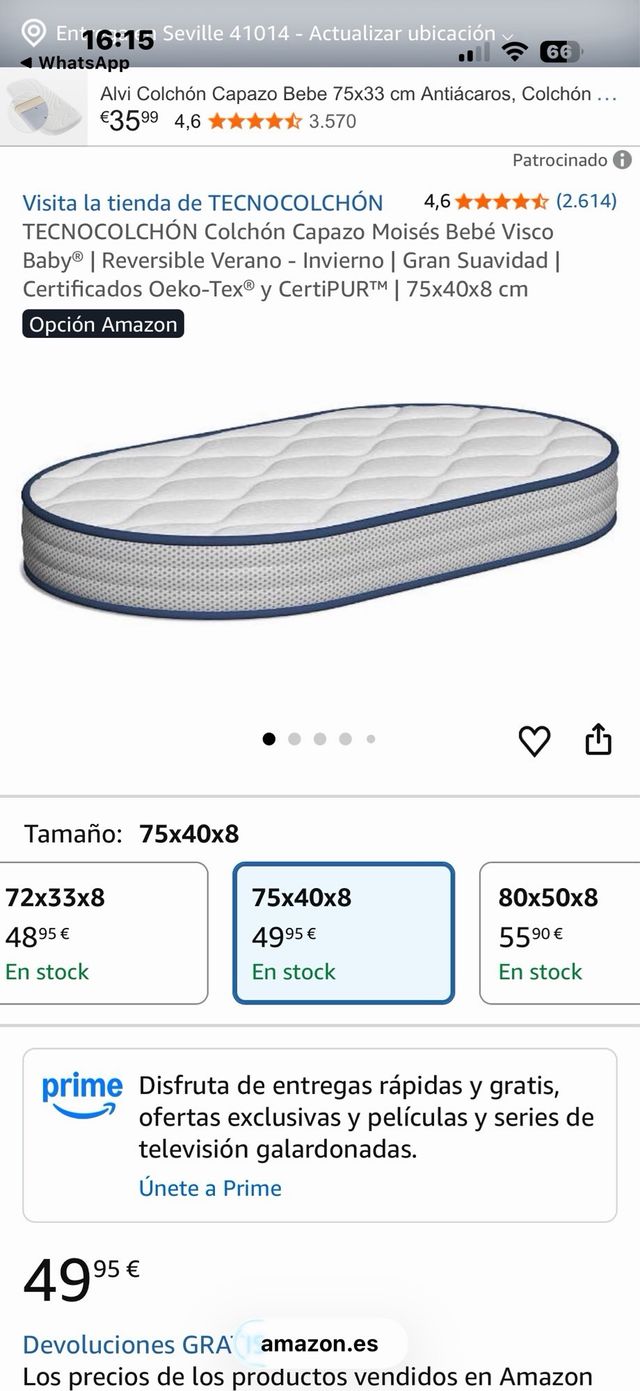Image resolution: width=640 pixels, height=1391 pixels.
Task: Pick the 80x50x8 size option
Action: pos(560,933)
